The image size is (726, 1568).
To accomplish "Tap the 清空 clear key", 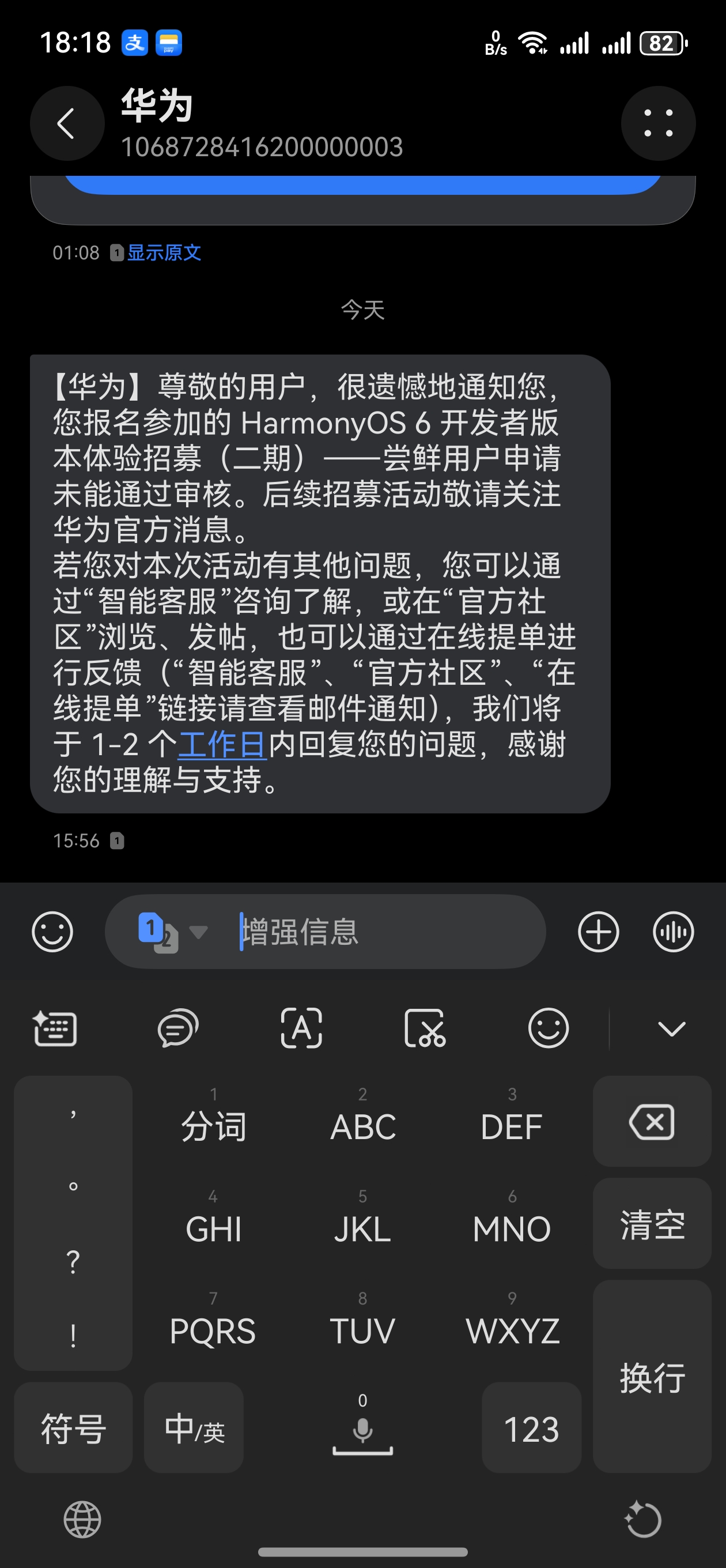I will 652,1223.
